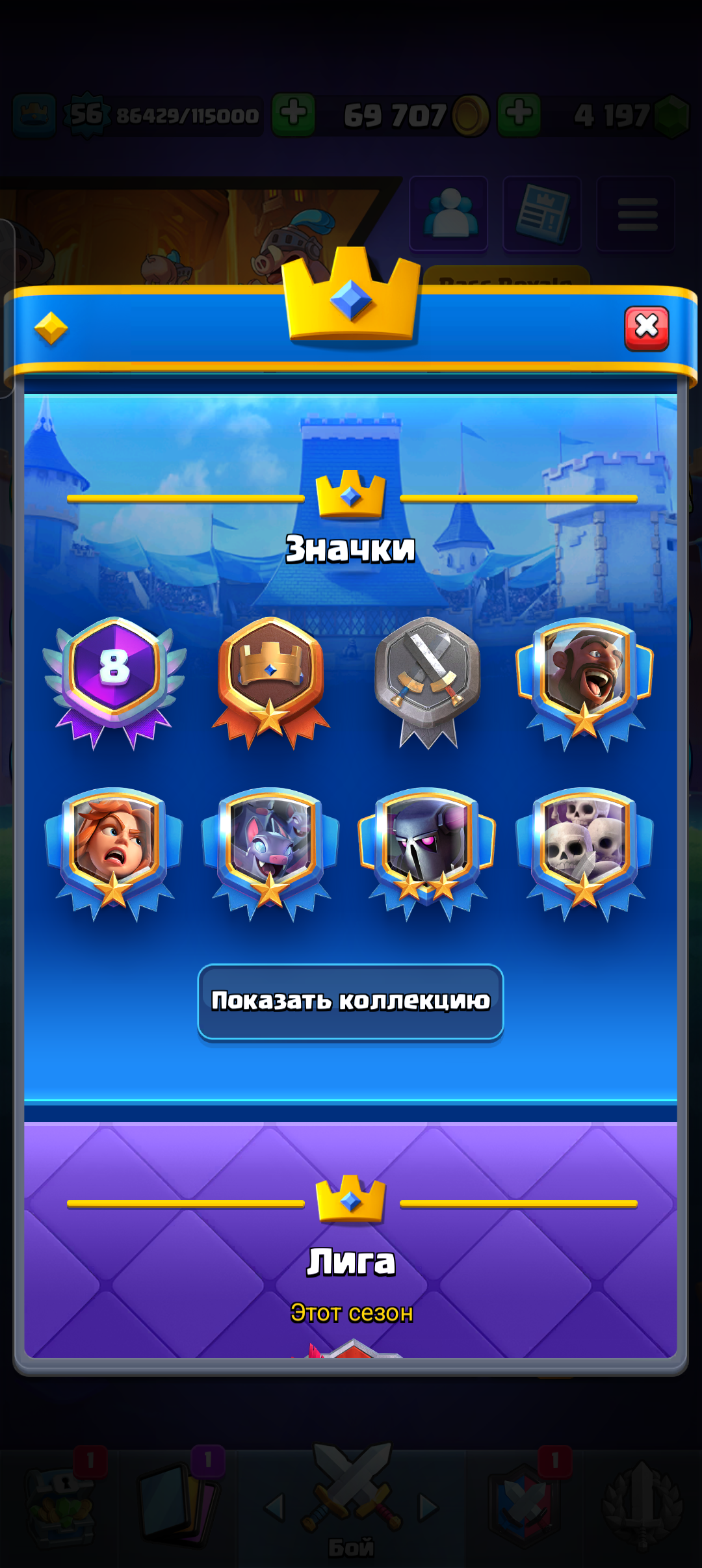Open the grey crossed swords badge
The height and width of the screenshot is (1568, 702).
pyautogui.click(x=428, y=679)
